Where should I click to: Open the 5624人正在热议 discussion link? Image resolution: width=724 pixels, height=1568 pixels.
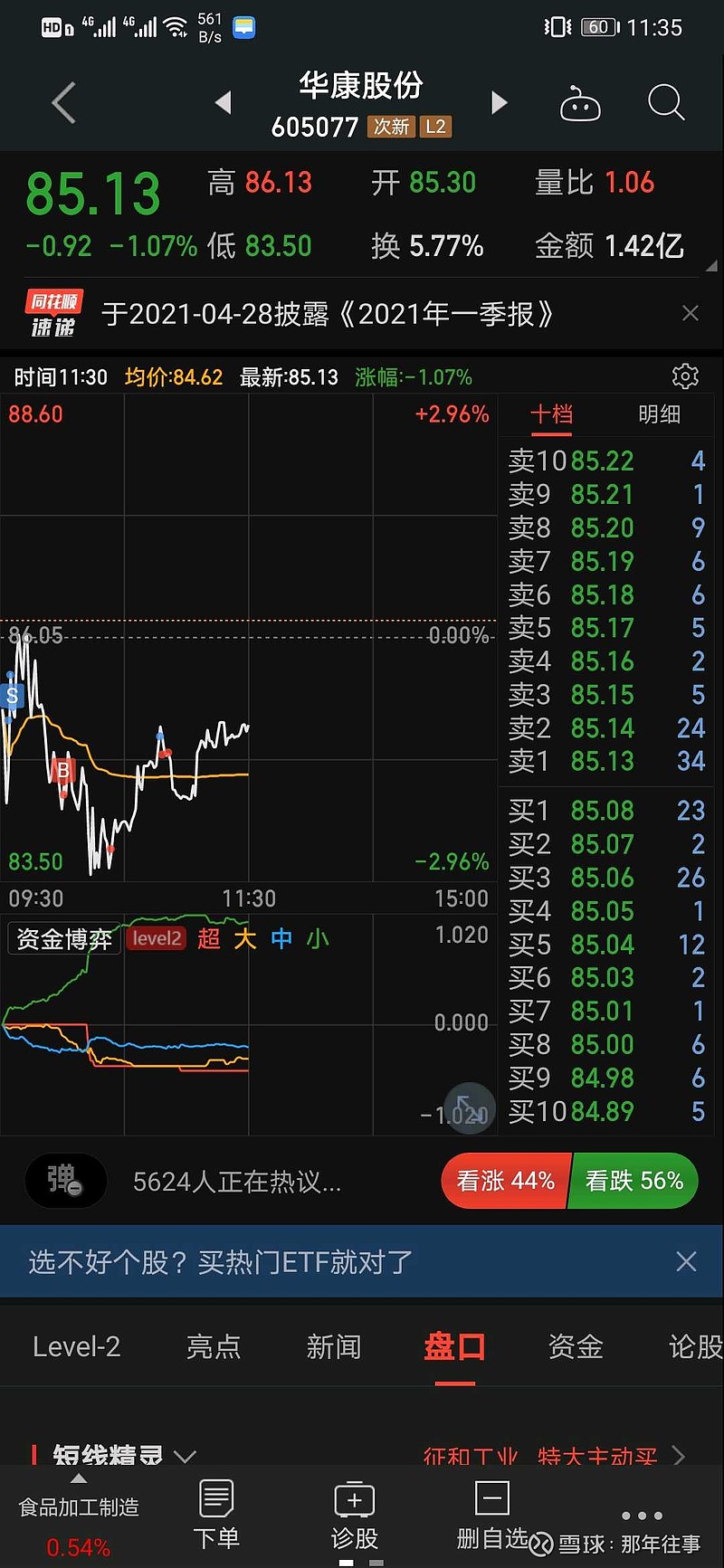pyautogui.click(x=237, y=1181)
